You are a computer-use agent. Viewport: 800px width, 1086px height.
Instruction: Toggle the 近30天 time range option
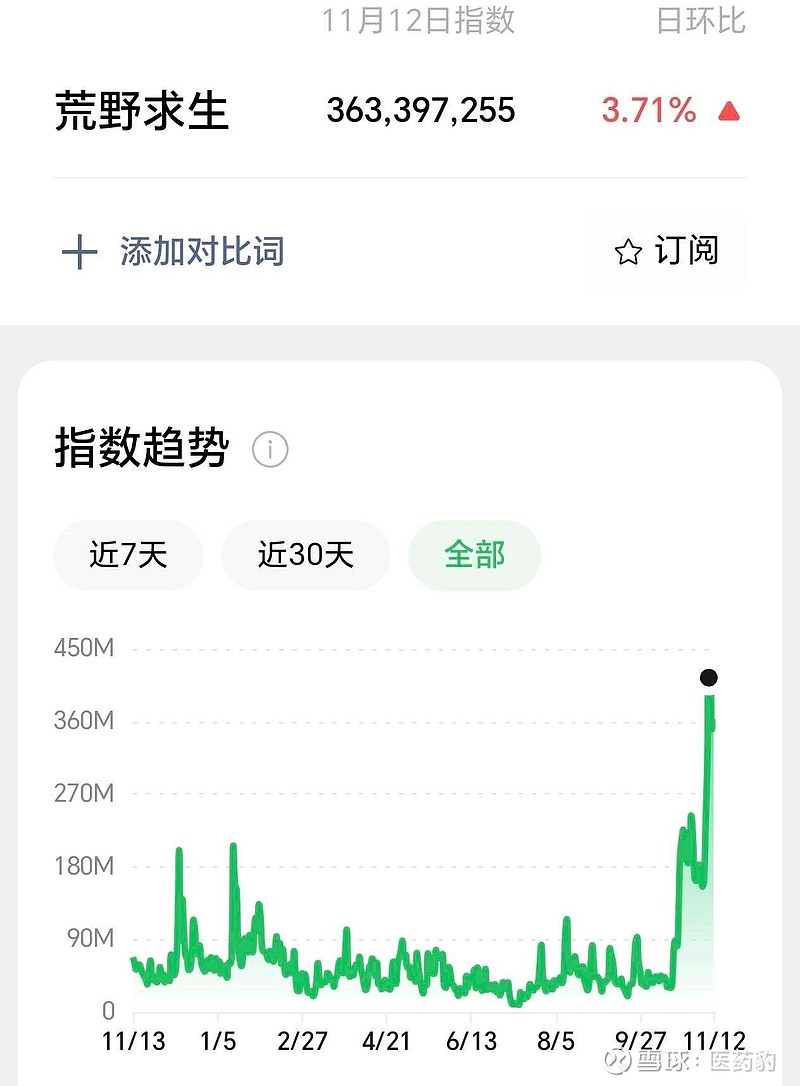coord(305,556)
